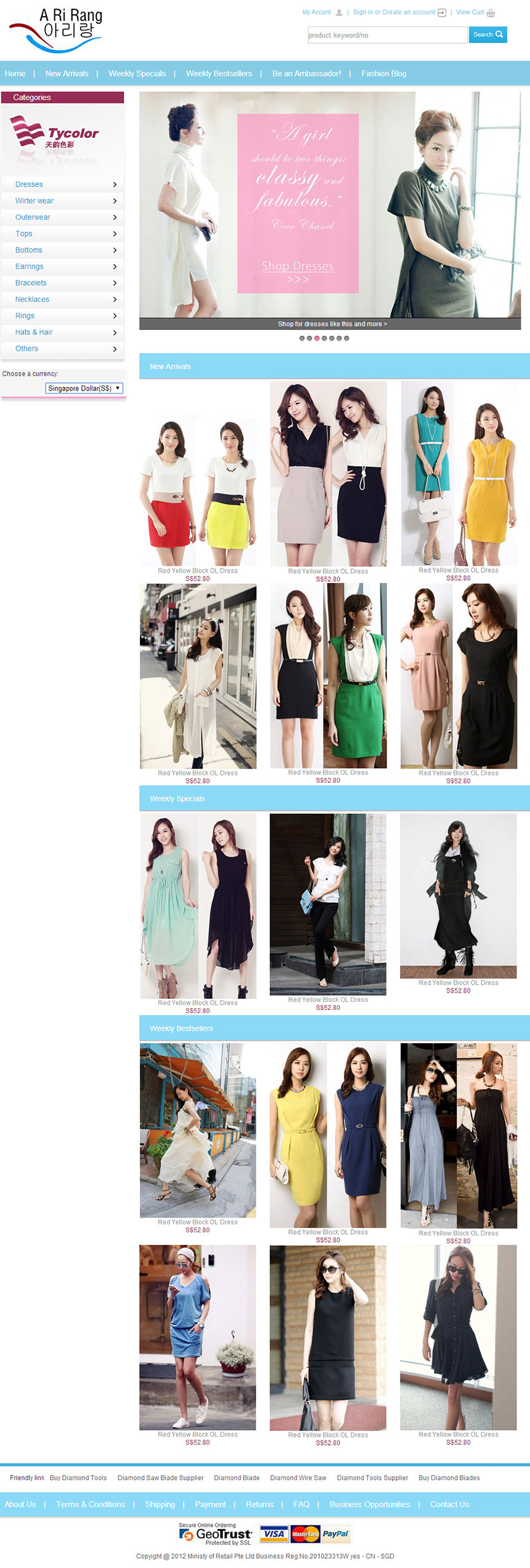Switch to Weekly Specials in the top menu
The height and width of the screenshot is (1568, 530).
point(137,73)
